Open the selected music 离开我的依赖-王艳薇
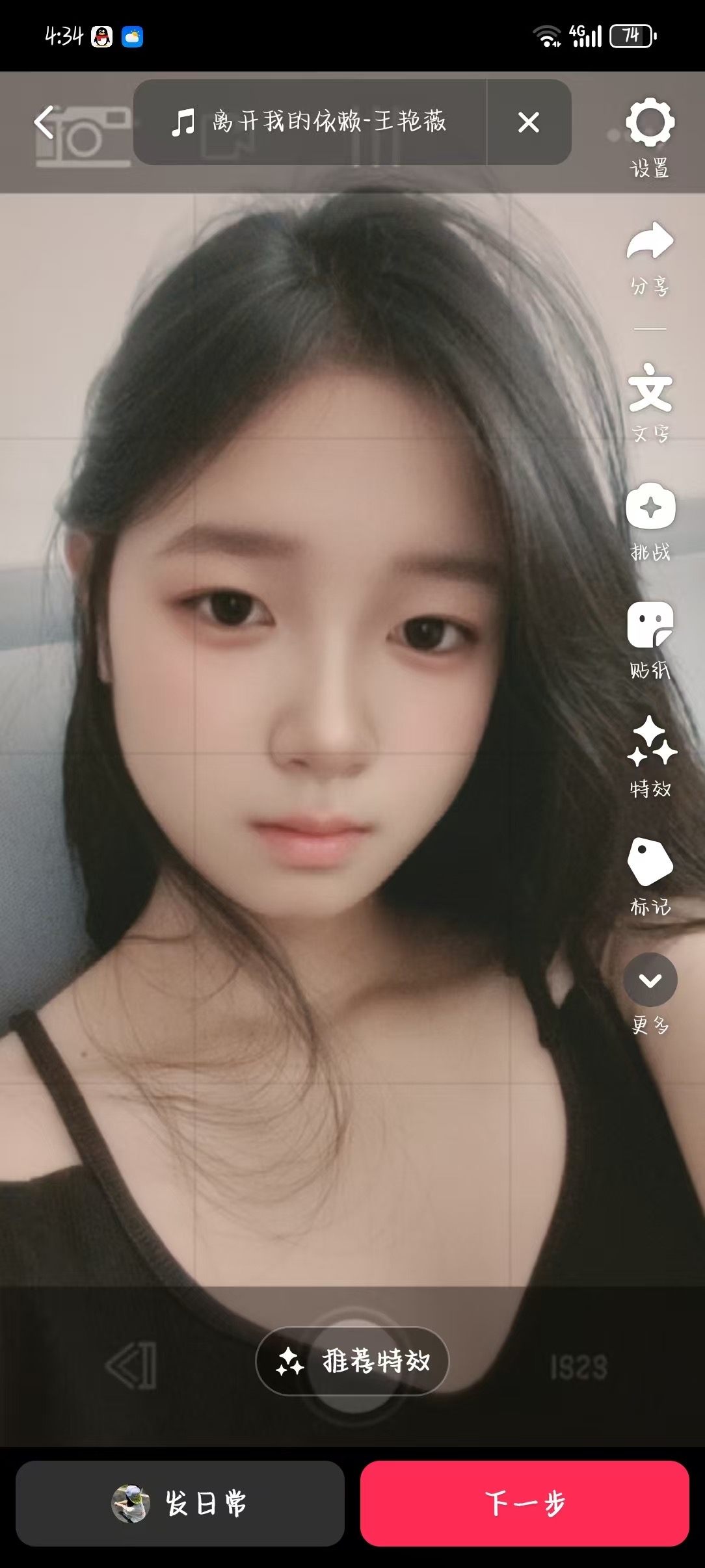705x1568 pixels. (310, 122)
